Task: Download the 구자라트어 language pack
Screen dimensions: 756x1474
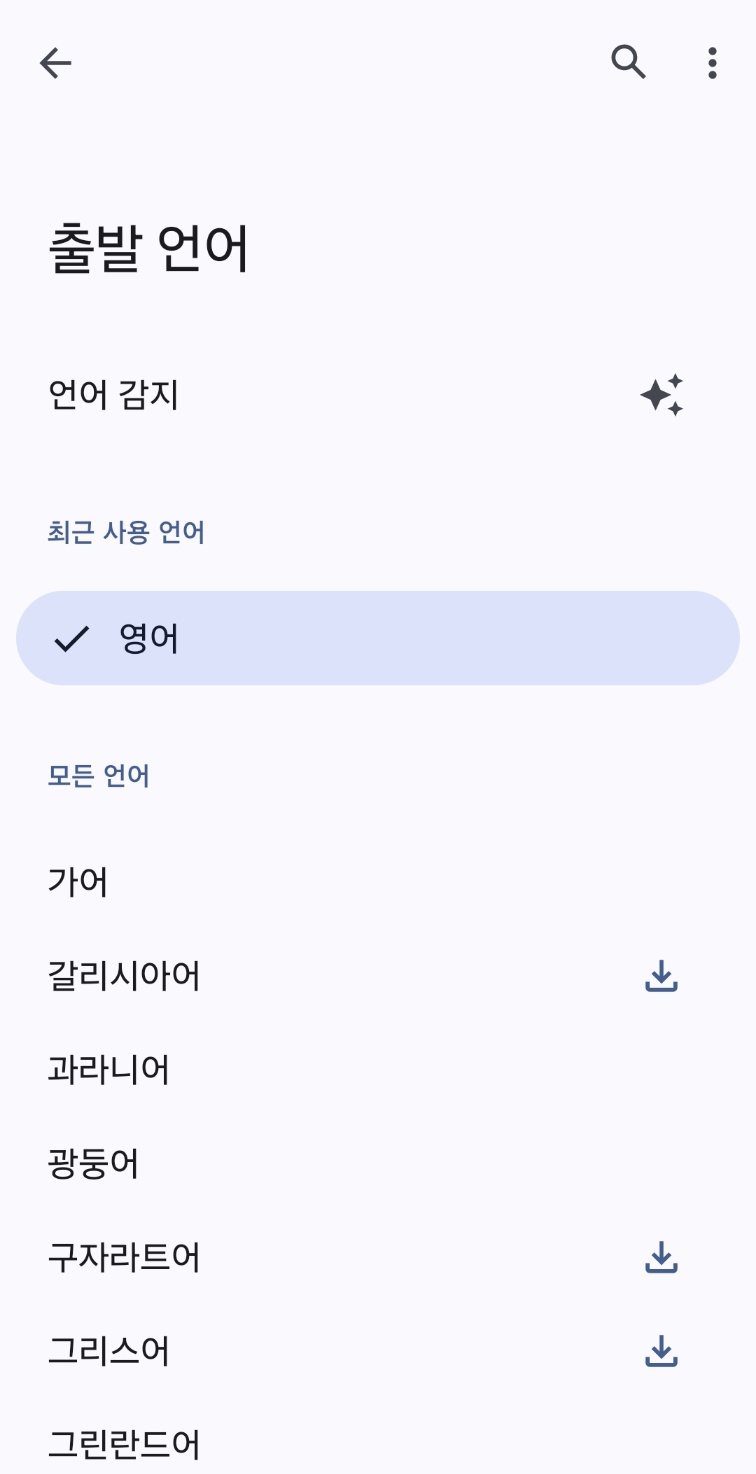Action: (661, 1258)
